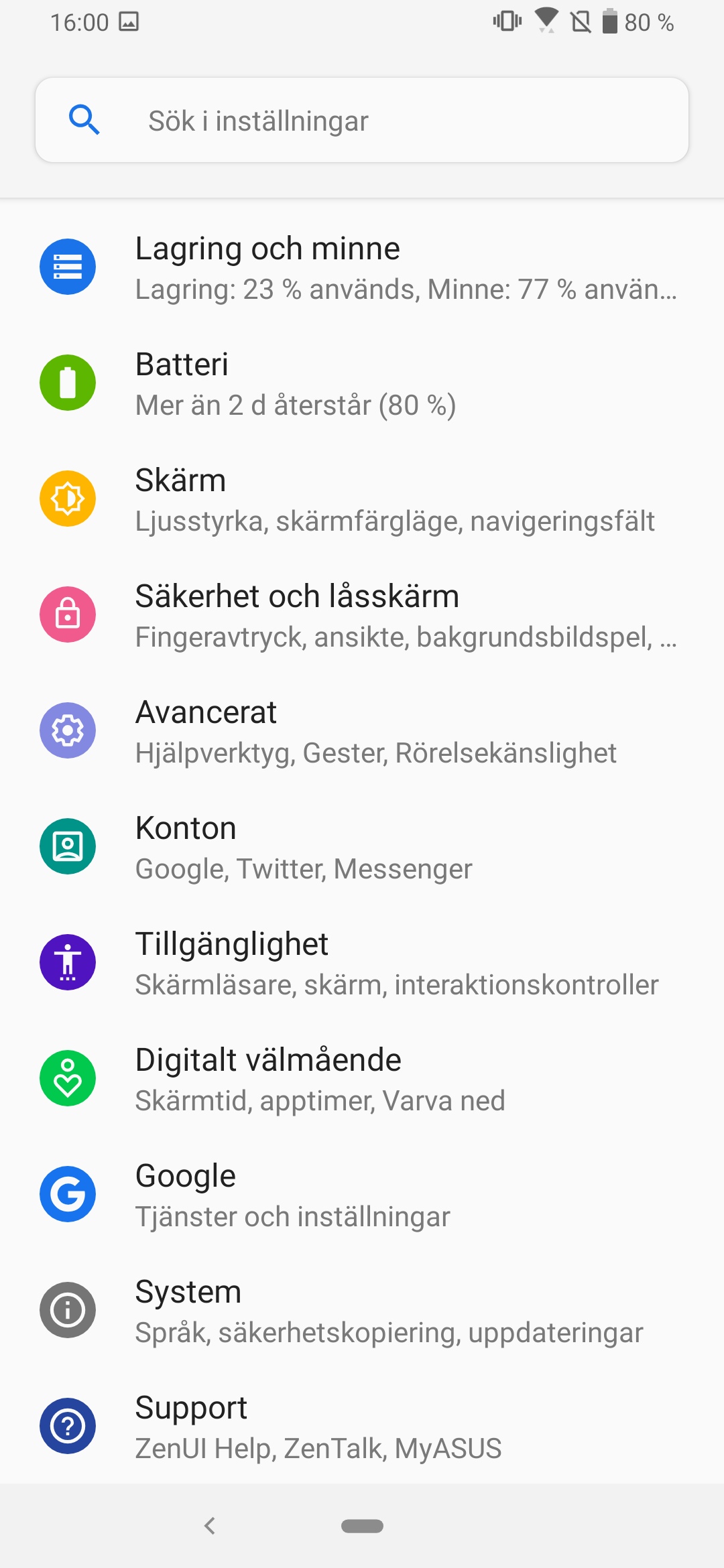Screen dimensions: 724x1568
Task: Tap the system back arrow
Action: click(210, 1526)
